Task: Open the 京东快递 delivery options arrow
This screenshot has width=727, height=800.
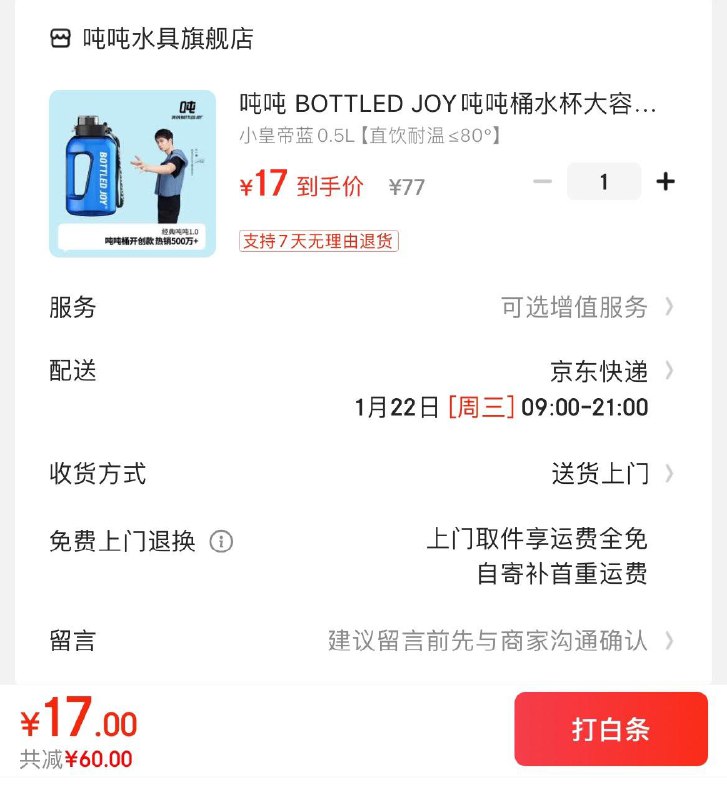Action: click(x=668, y=371)
